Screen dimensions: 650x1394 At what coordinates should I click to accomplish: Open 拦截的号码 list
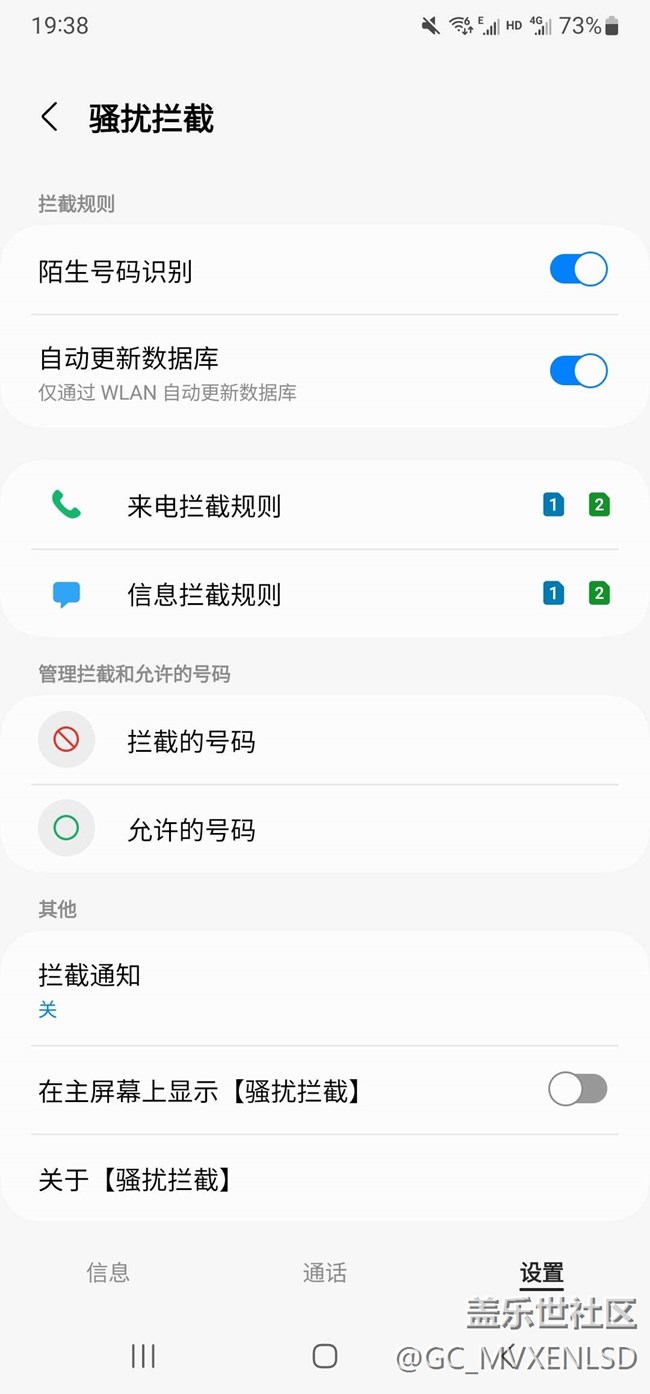coord(325,741)
